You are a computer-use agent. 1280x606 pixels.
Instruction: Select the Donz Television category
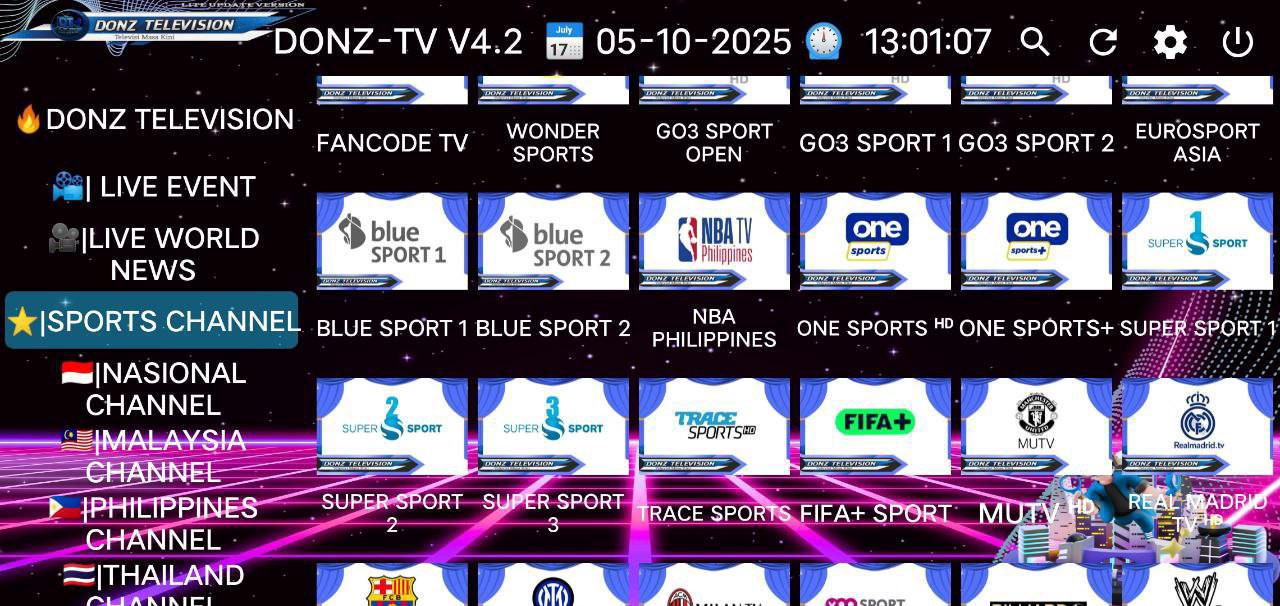tap(154, 119)
